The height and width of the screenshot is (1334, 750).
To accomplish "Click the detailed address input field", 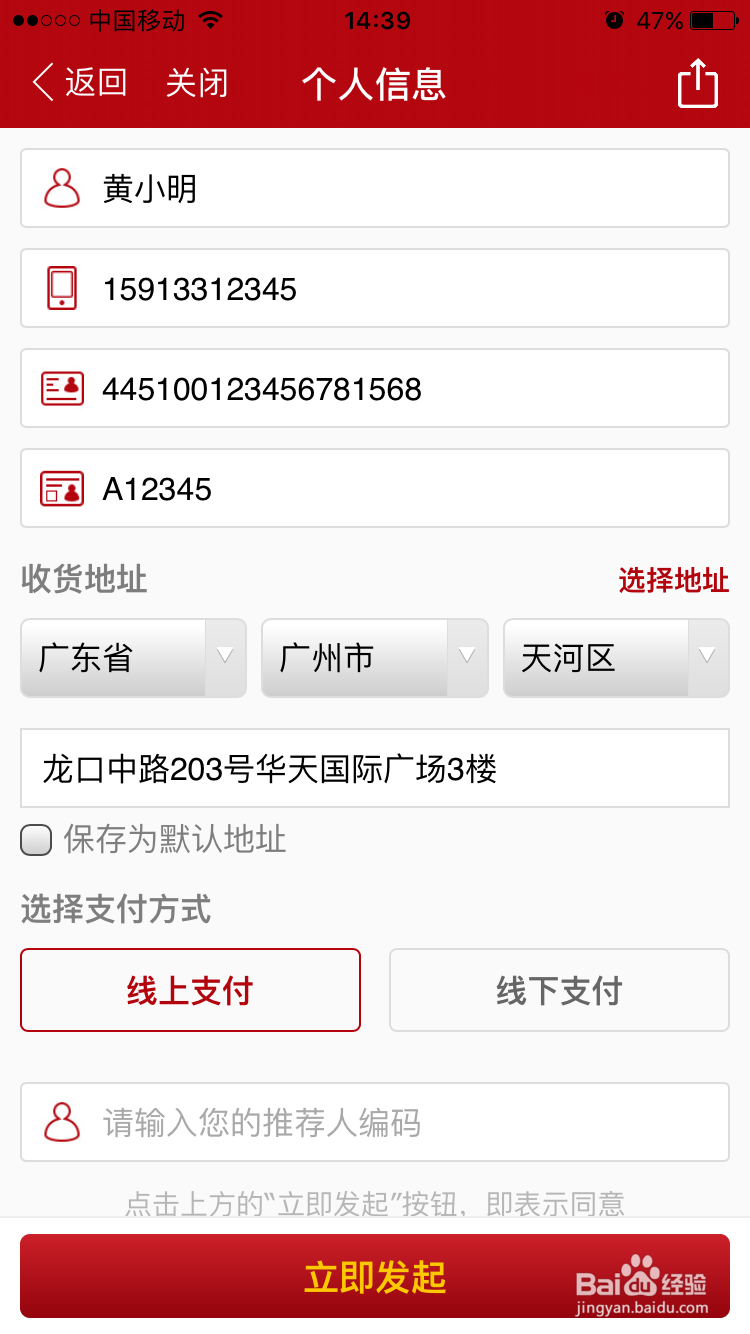I will 374,768.
